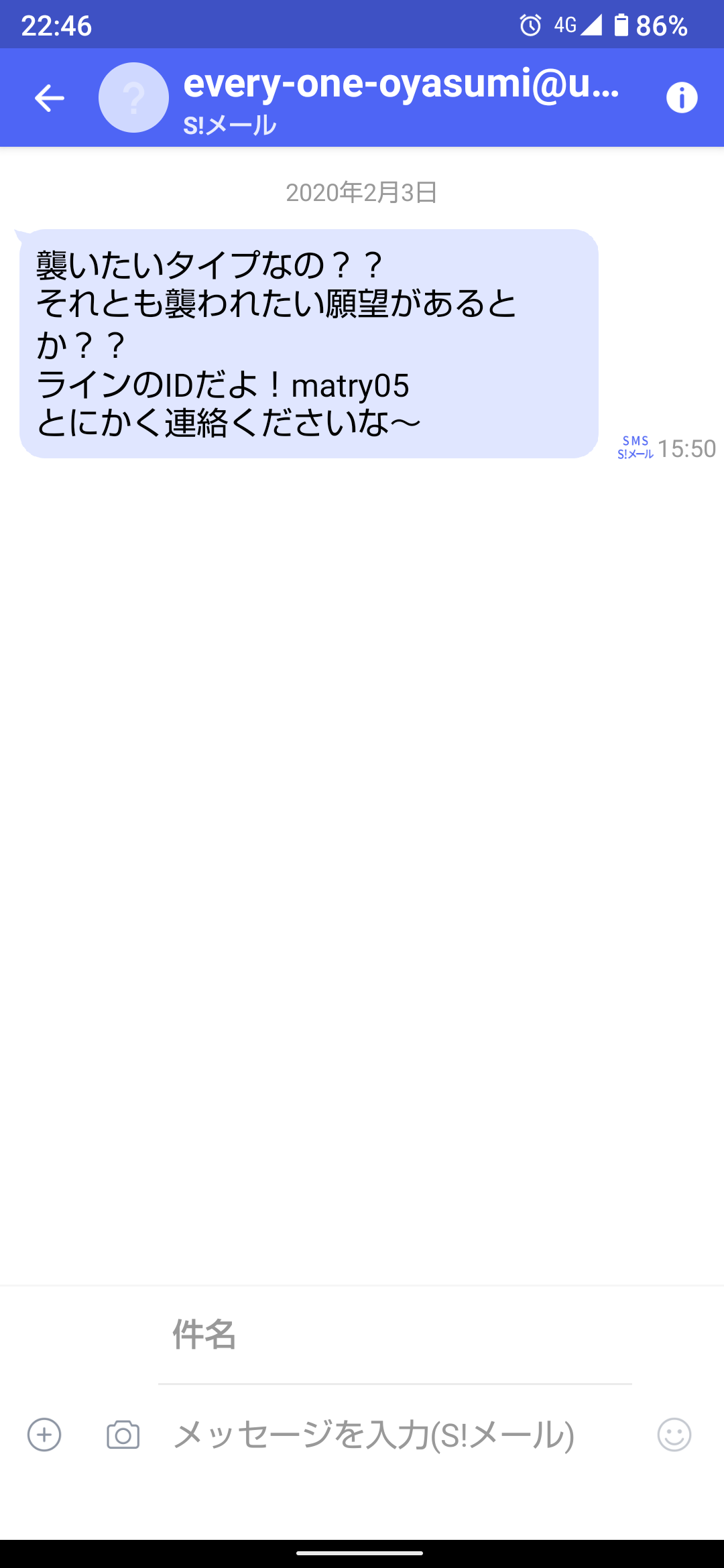Open the conversation info icon
This screenshot has height=1568, width=724.
(682, 98)
